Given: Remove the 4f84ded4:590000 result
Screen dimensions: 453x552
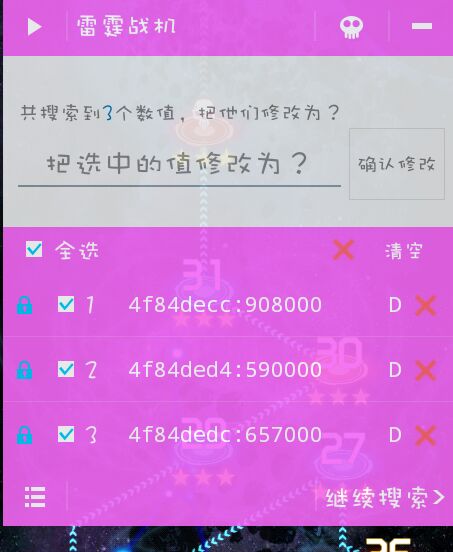Looking at the screenshot, I should coord(426,370).
